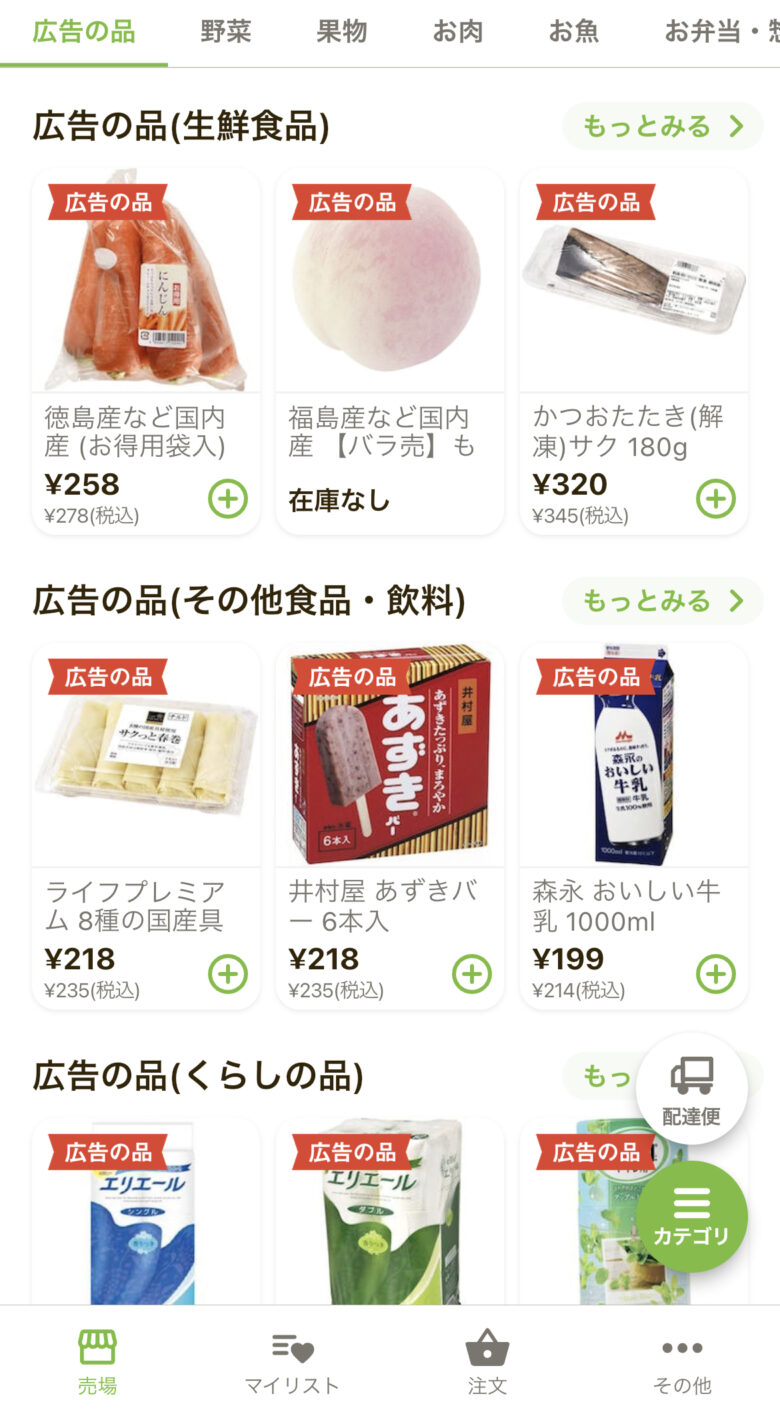
Task: Switch to the 果物 tab
Action: pos(342,32)
